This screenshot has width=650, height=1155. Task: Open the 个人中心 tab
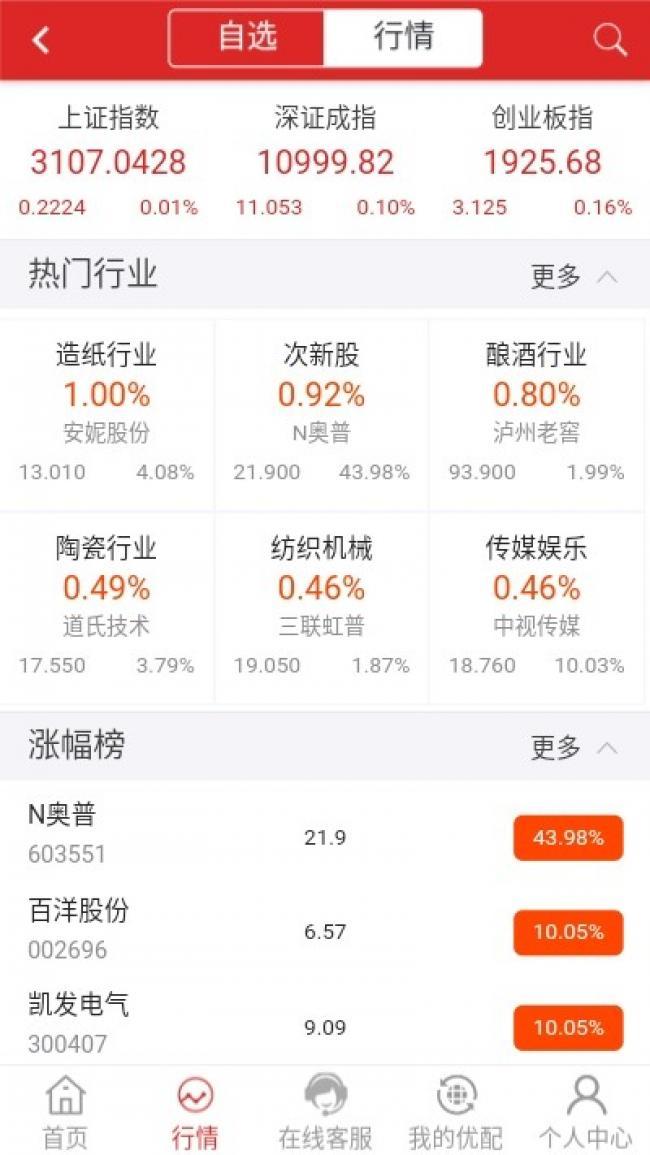tap(585, 1111)
